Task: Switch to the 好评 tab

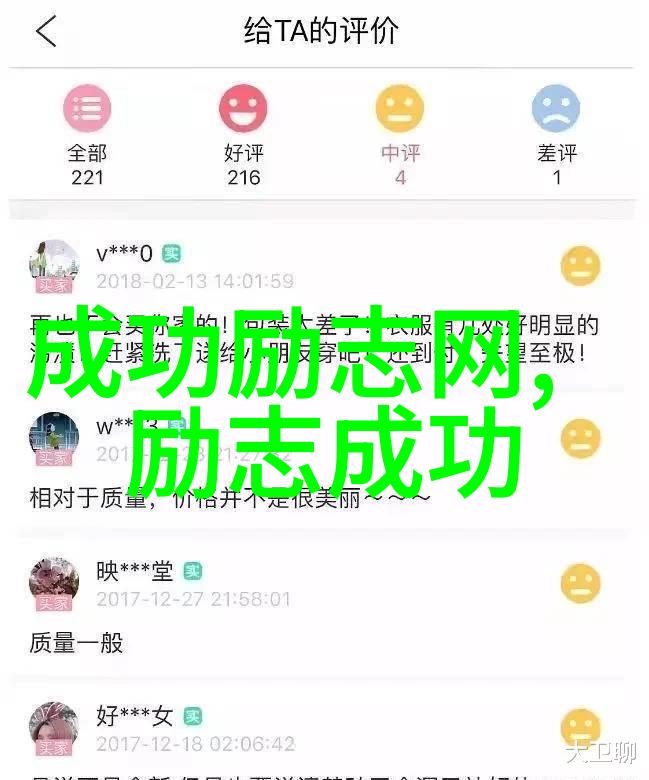Action: tap(243, 135)
